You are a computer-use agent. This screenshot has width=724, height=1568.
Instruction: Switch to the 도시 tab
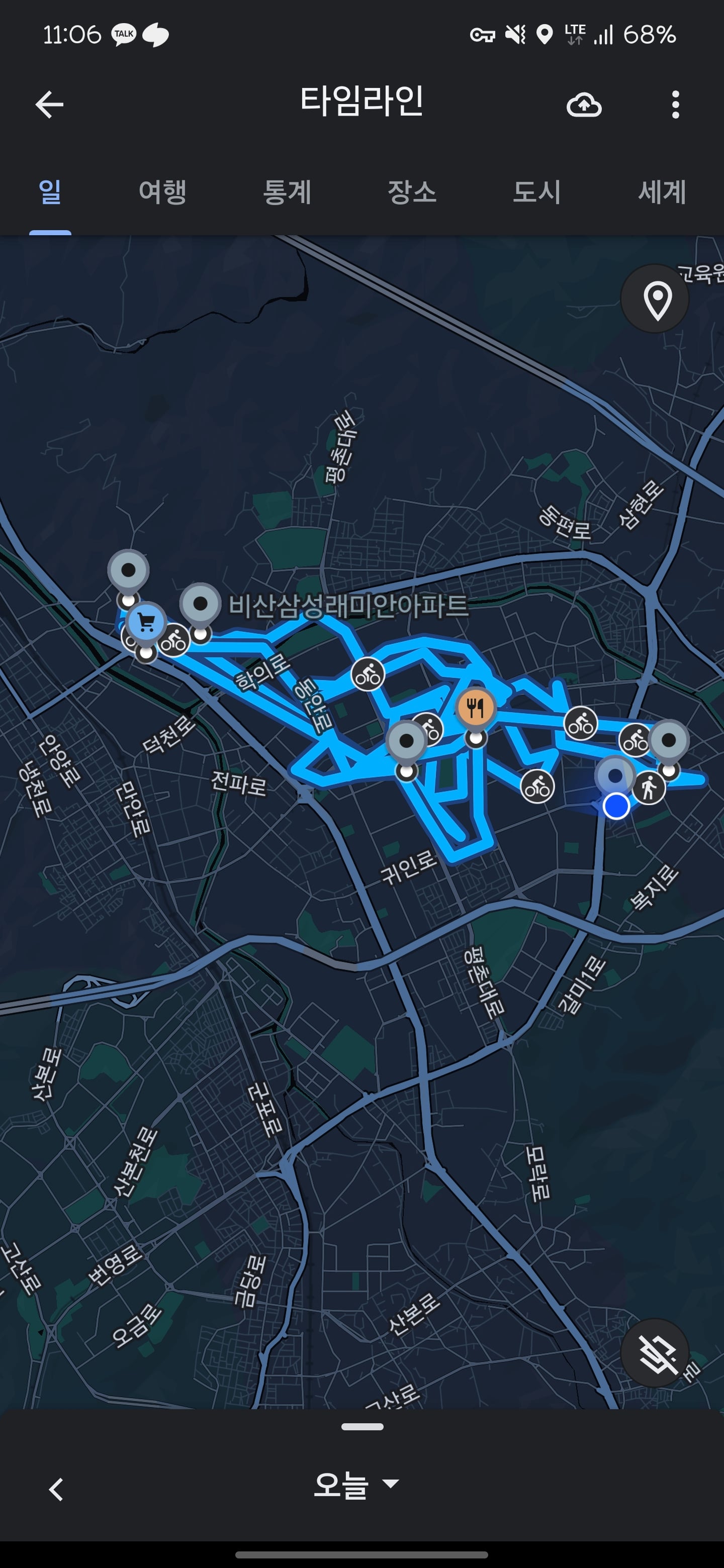[x=536, y=192]
